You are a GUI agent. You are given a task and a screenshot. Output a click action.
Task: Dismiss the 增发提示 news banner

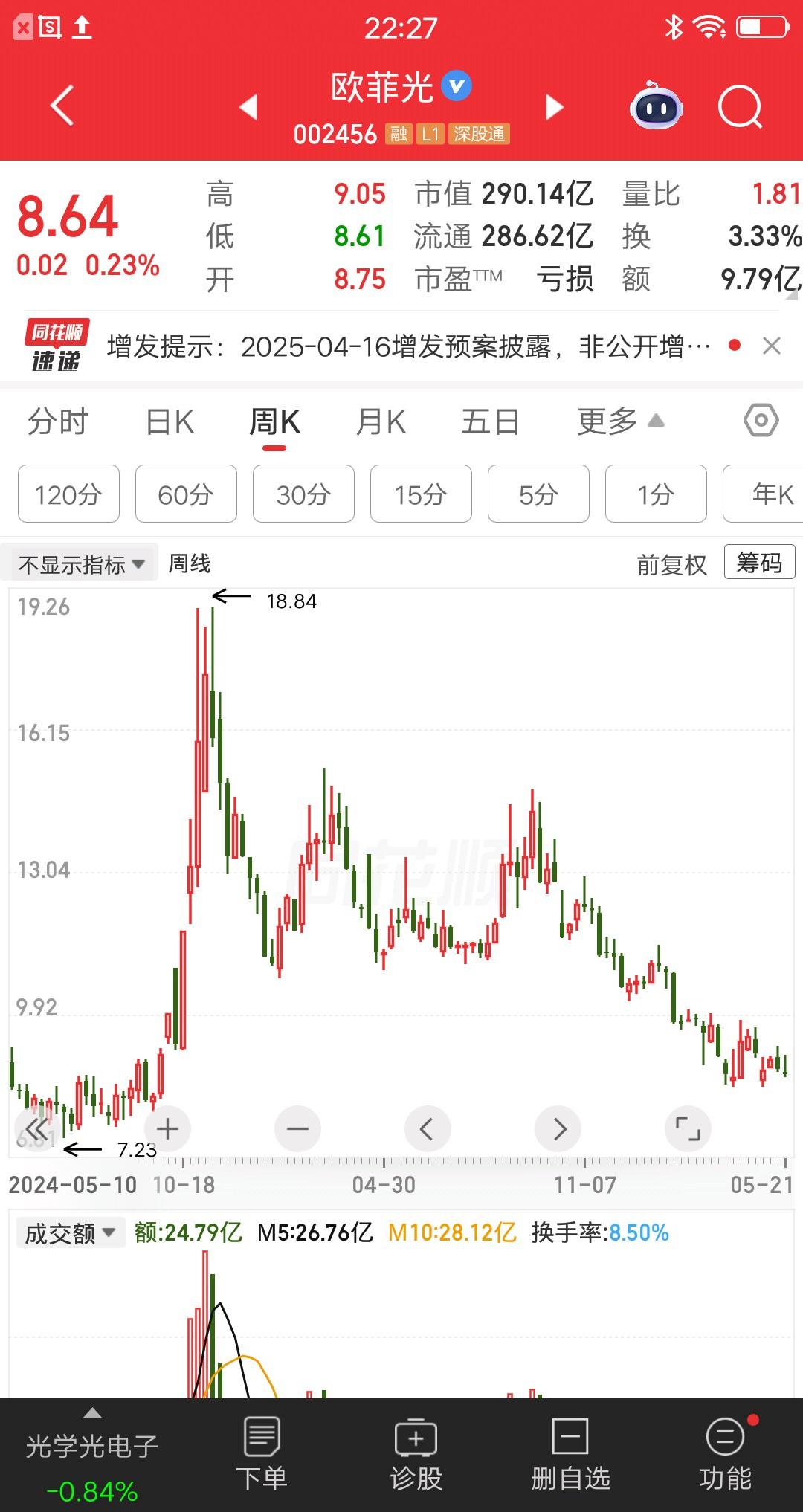[772, 346]
